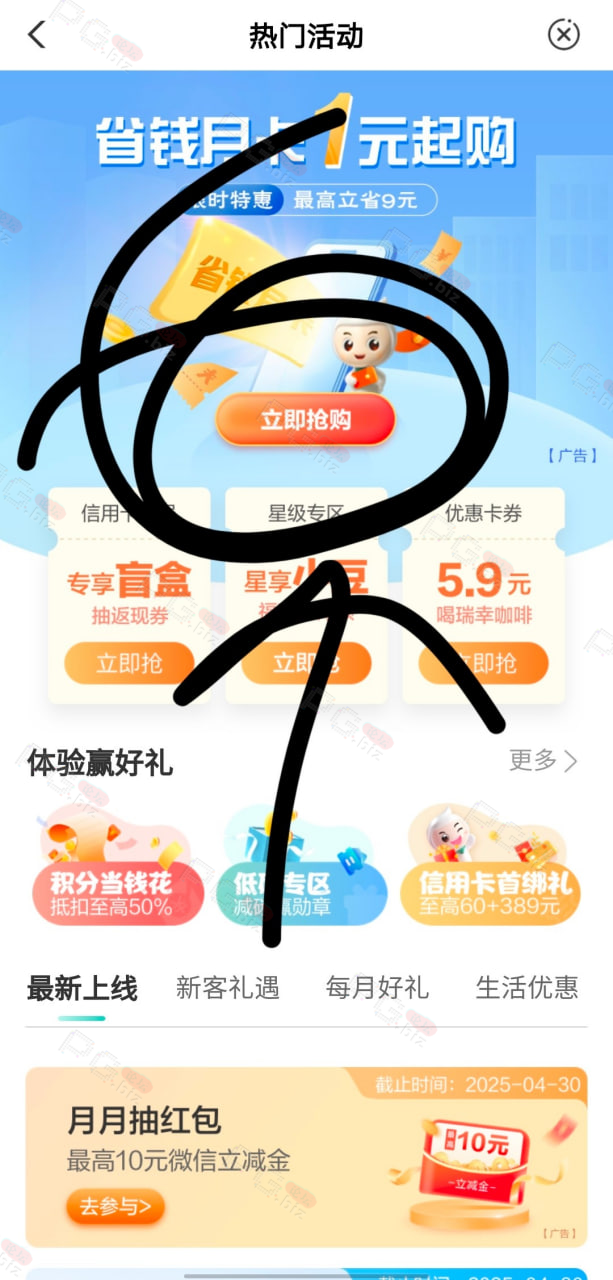Go back using the top-left arrow

[x=36, y=35]
